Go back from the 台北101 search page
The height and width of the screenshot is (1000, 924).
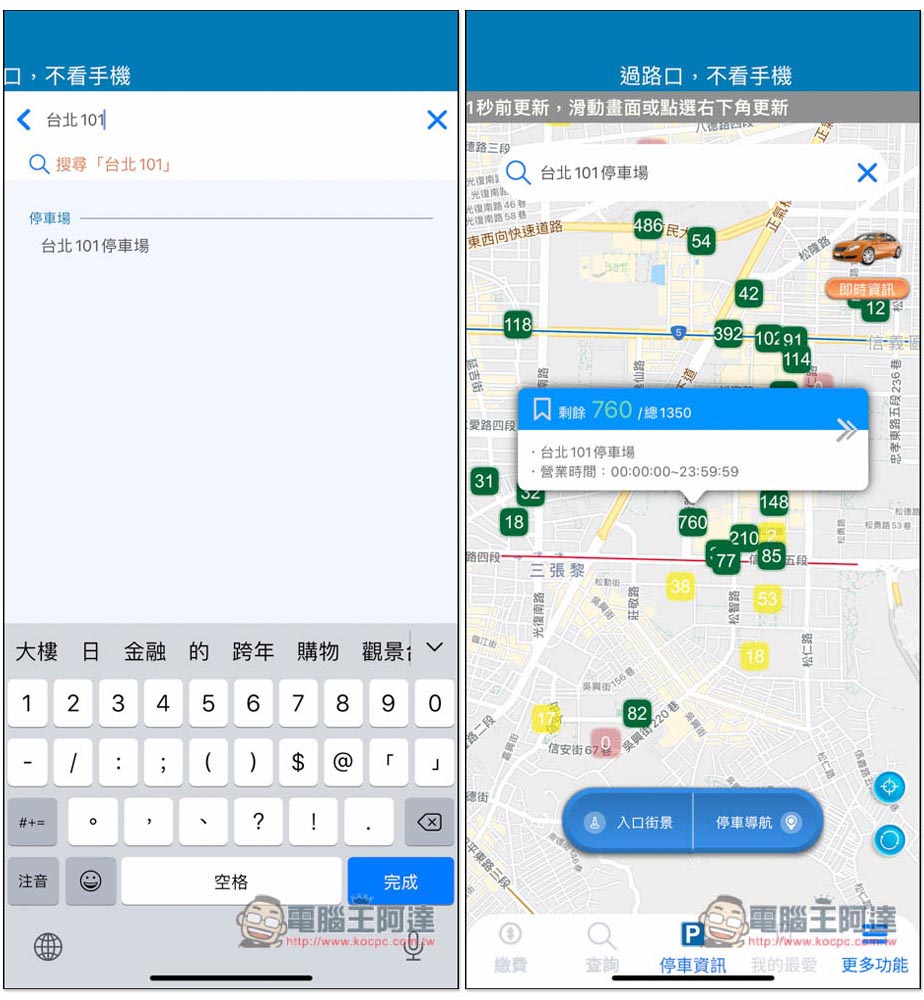pyautogui.click(x=25, y=121)
